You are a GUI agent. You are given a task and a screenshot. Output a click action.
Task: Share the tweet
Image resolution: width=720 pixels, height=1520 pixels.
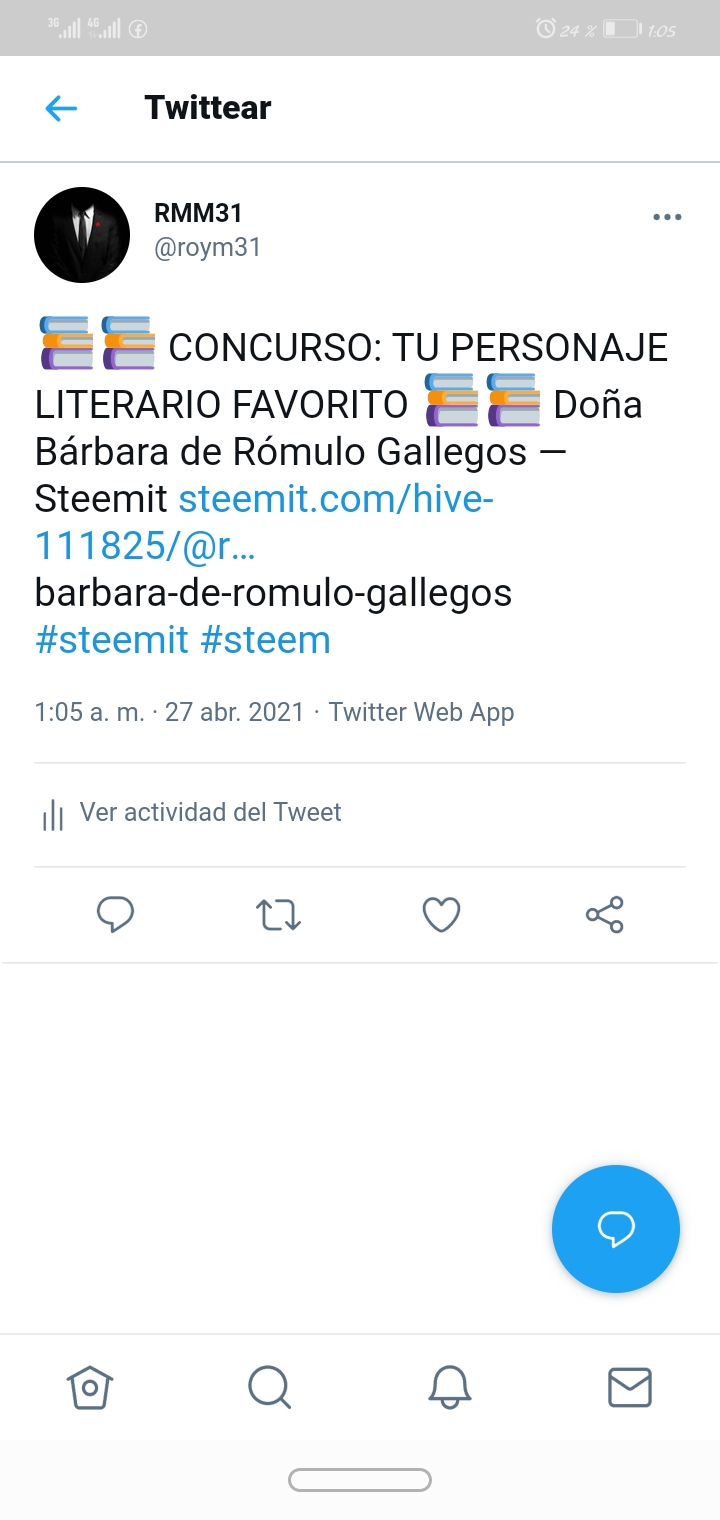click(604, 914)
